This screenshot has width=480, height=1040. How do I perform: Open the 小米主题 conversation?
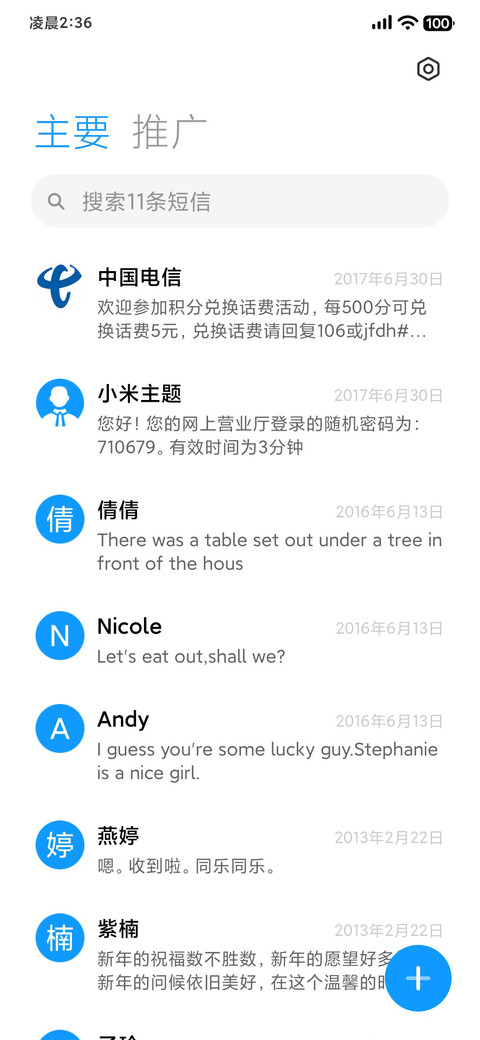(x=240, y=419)
